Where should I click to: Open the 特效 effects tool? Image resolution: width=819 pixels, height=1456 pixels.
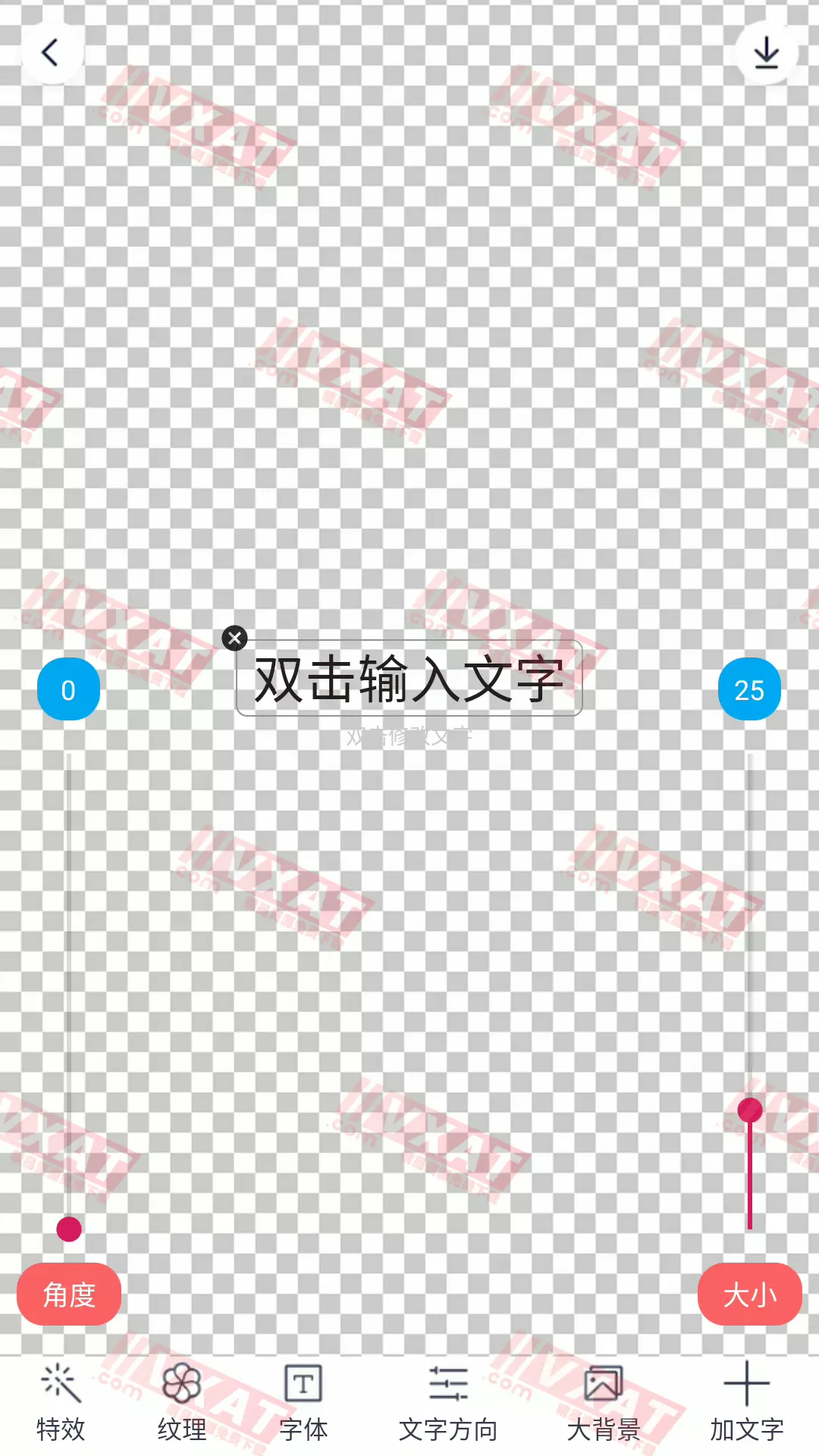click(61, 1404)
